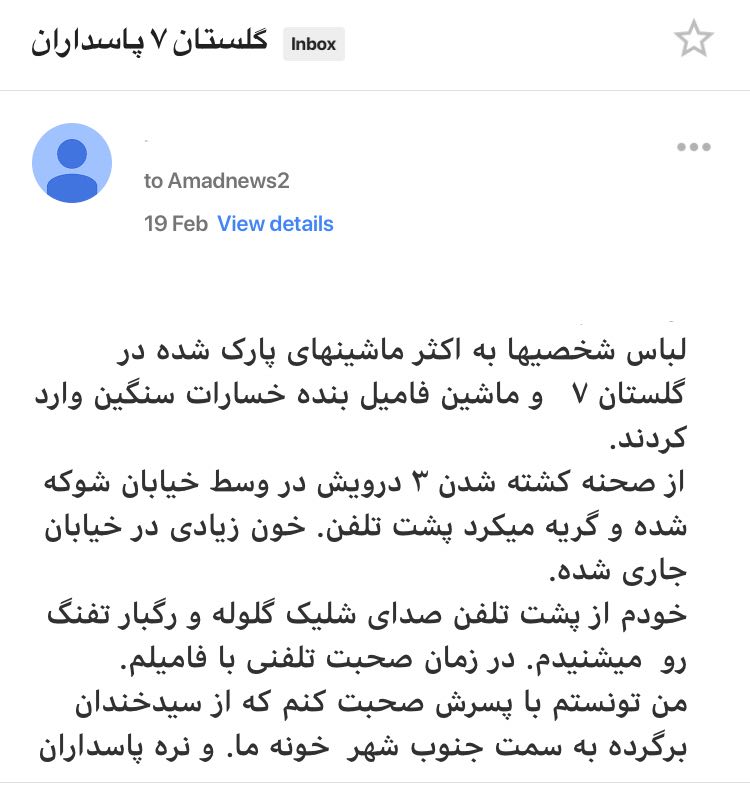Tap the Inbox label chip
The width and height of the screenshot is (750, 791).
pos(315,45)
